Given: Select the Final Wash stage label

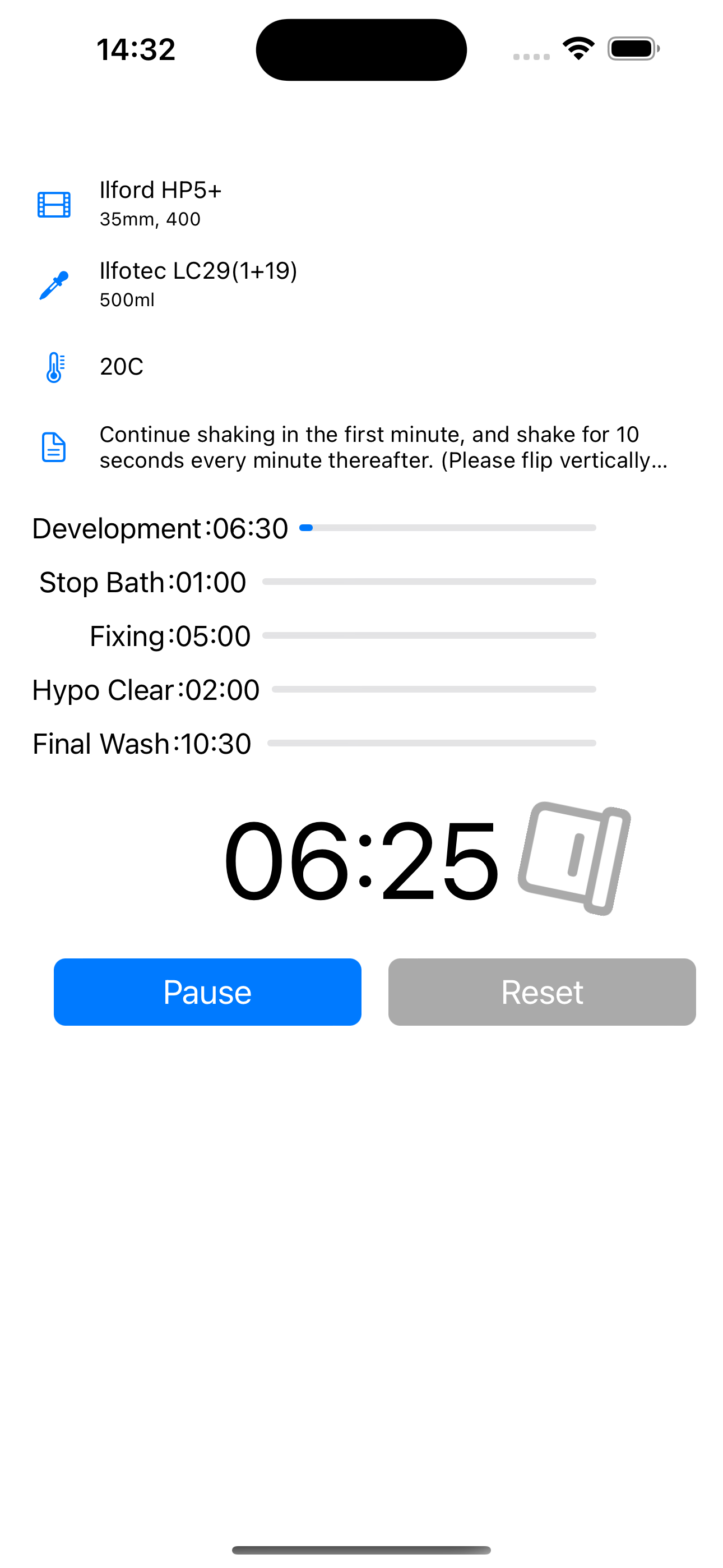Looking at the screenshot, I should click(x=140, y=743).
